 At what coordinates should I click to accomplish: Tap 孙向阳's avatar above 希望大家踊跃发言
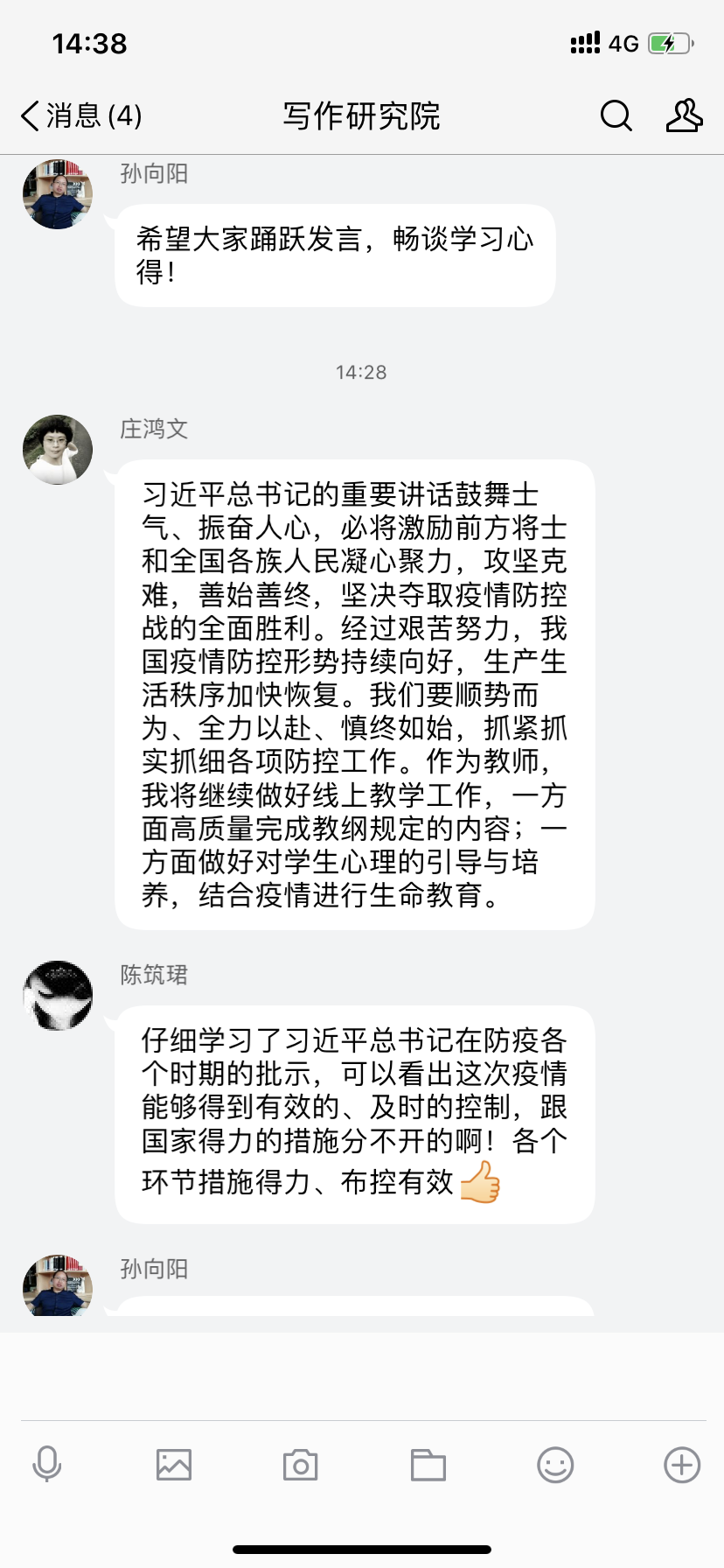(x=58, y=194)
